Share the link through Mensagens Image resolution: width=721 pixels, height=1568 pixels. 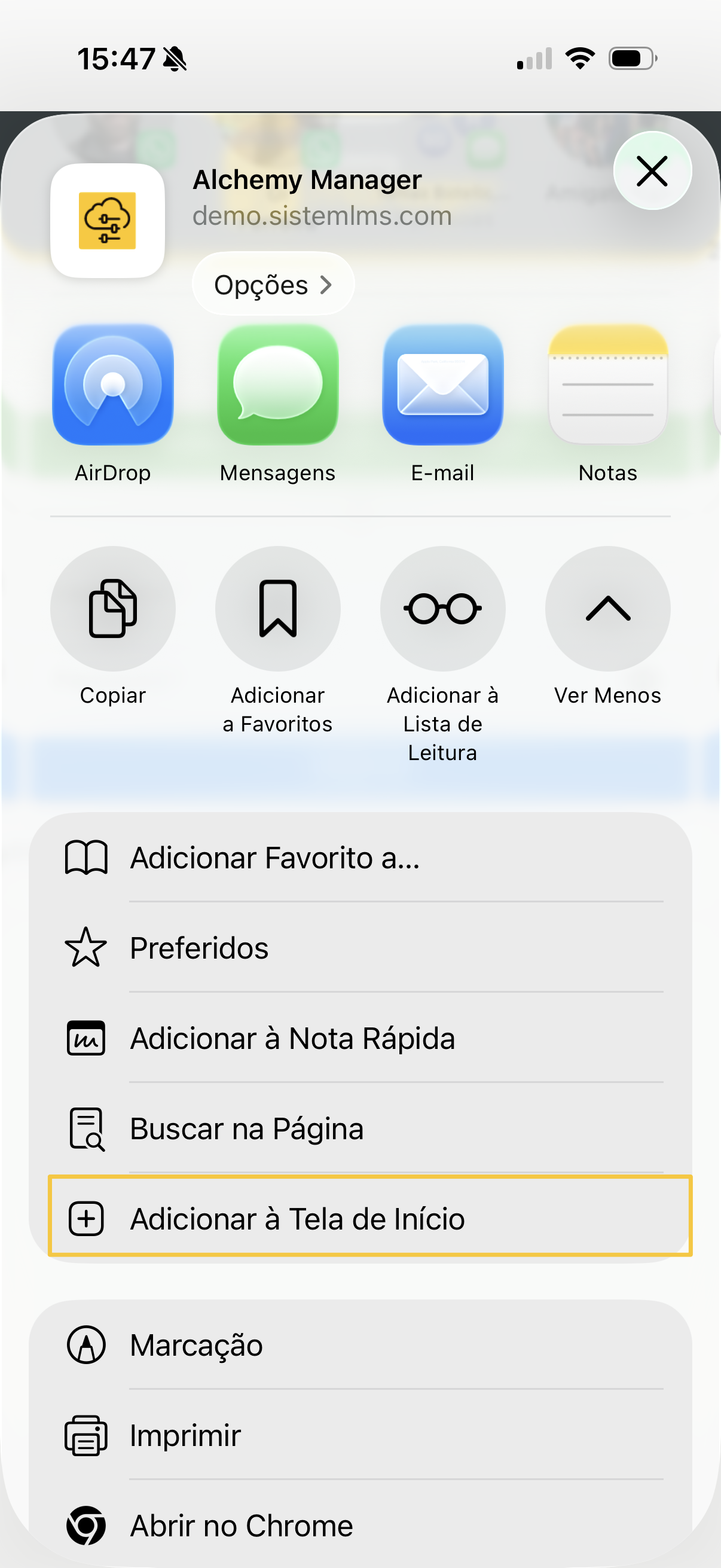278,385
